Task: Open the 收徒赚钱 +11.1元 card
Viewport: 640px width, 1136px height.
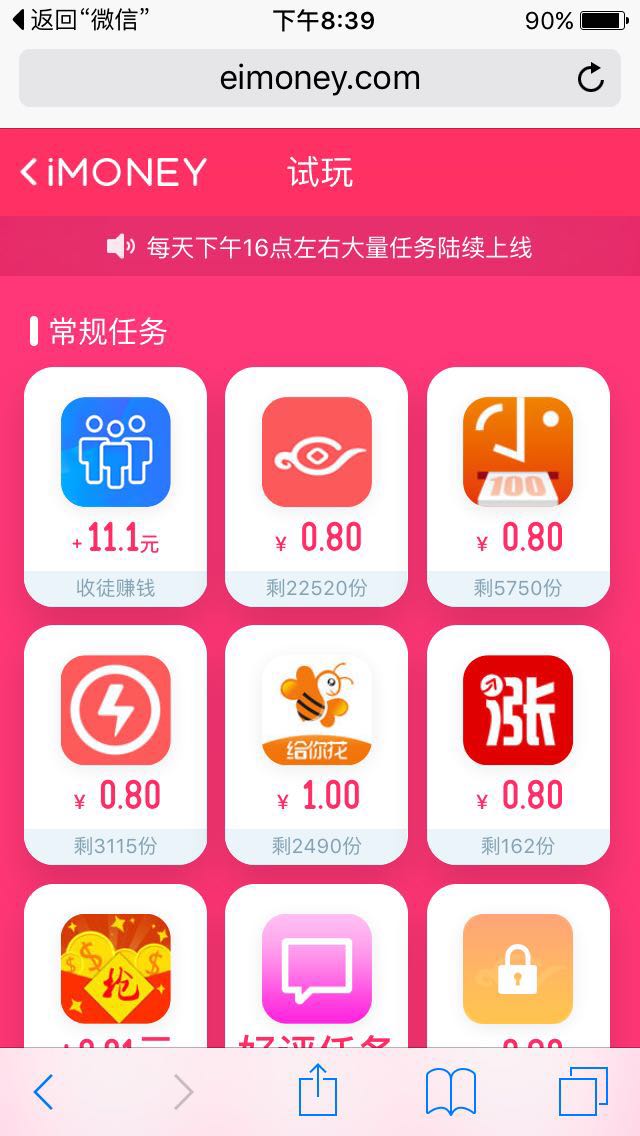Action: [x=115, y=487]
